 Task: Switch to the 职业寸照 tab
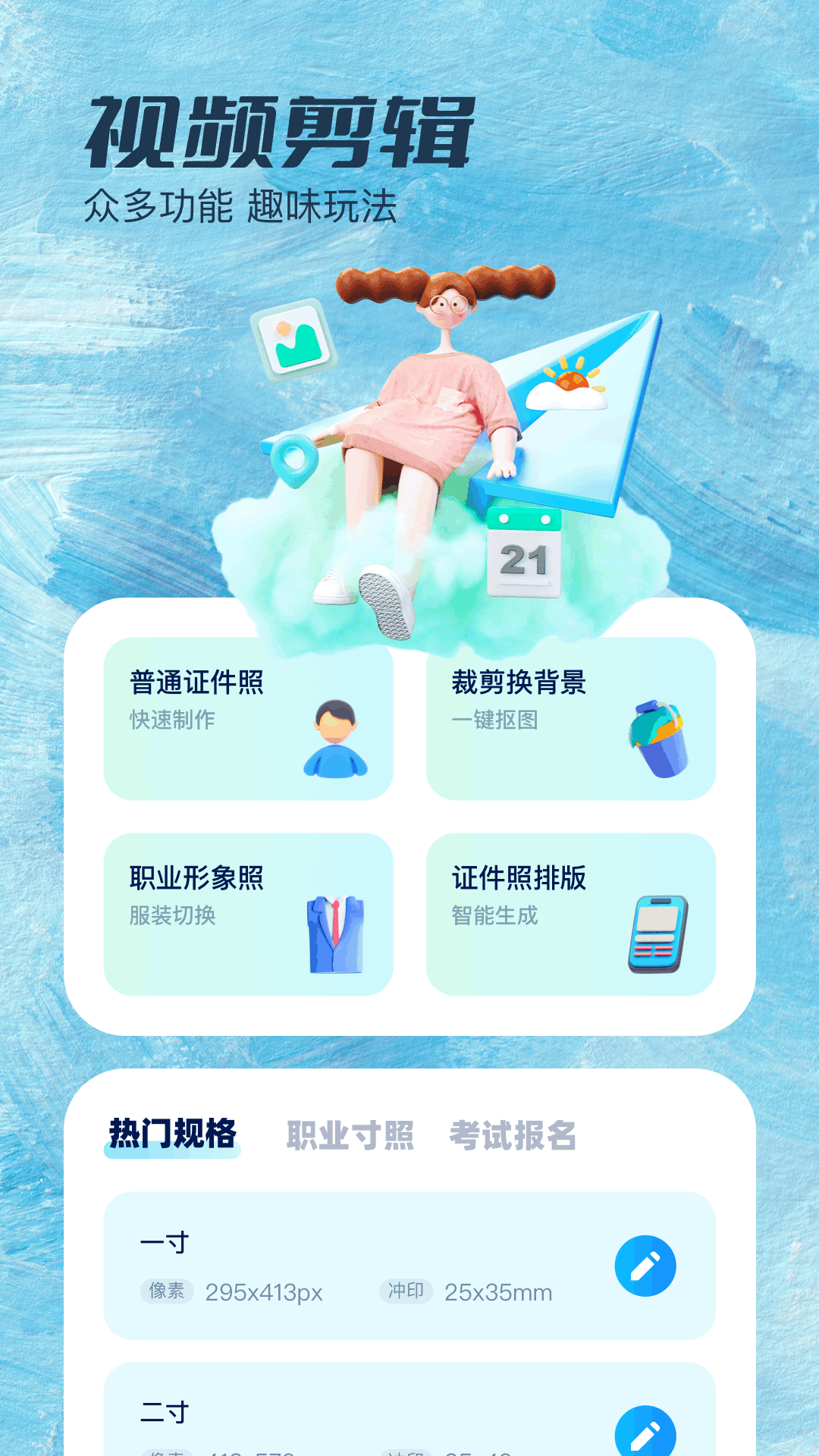click(350, 1134)
